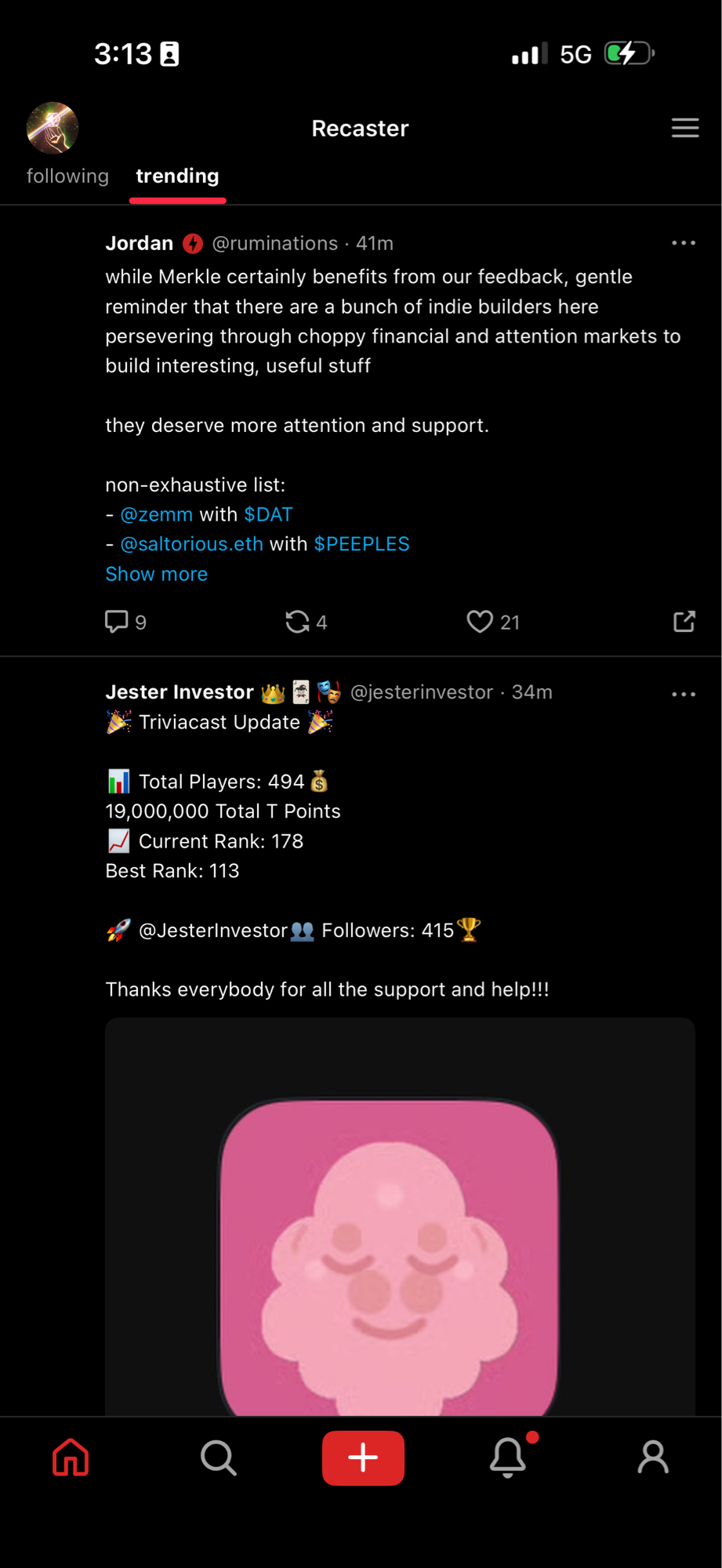Compose a new cast

coord(363,1457)
